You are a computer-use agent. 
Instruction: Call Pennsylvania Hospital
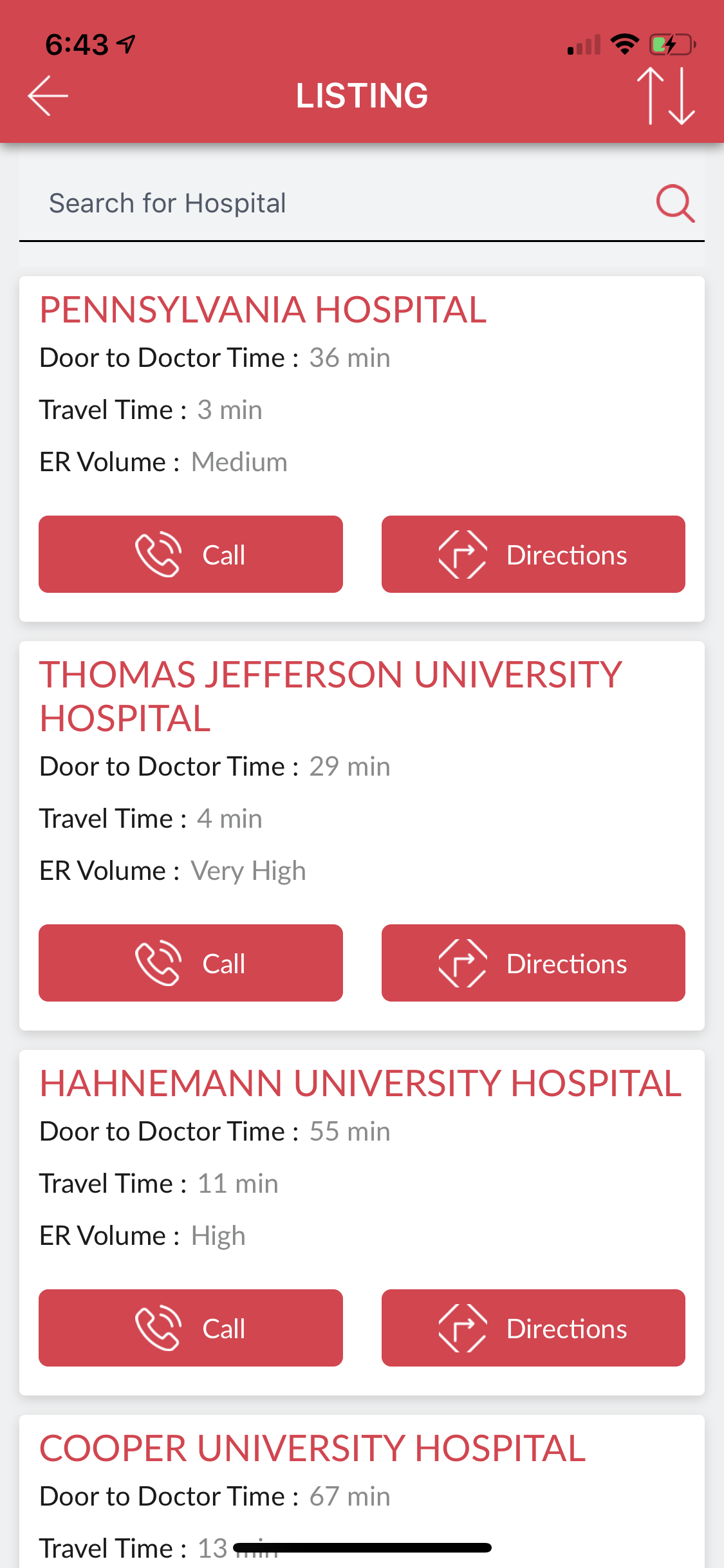190,554
